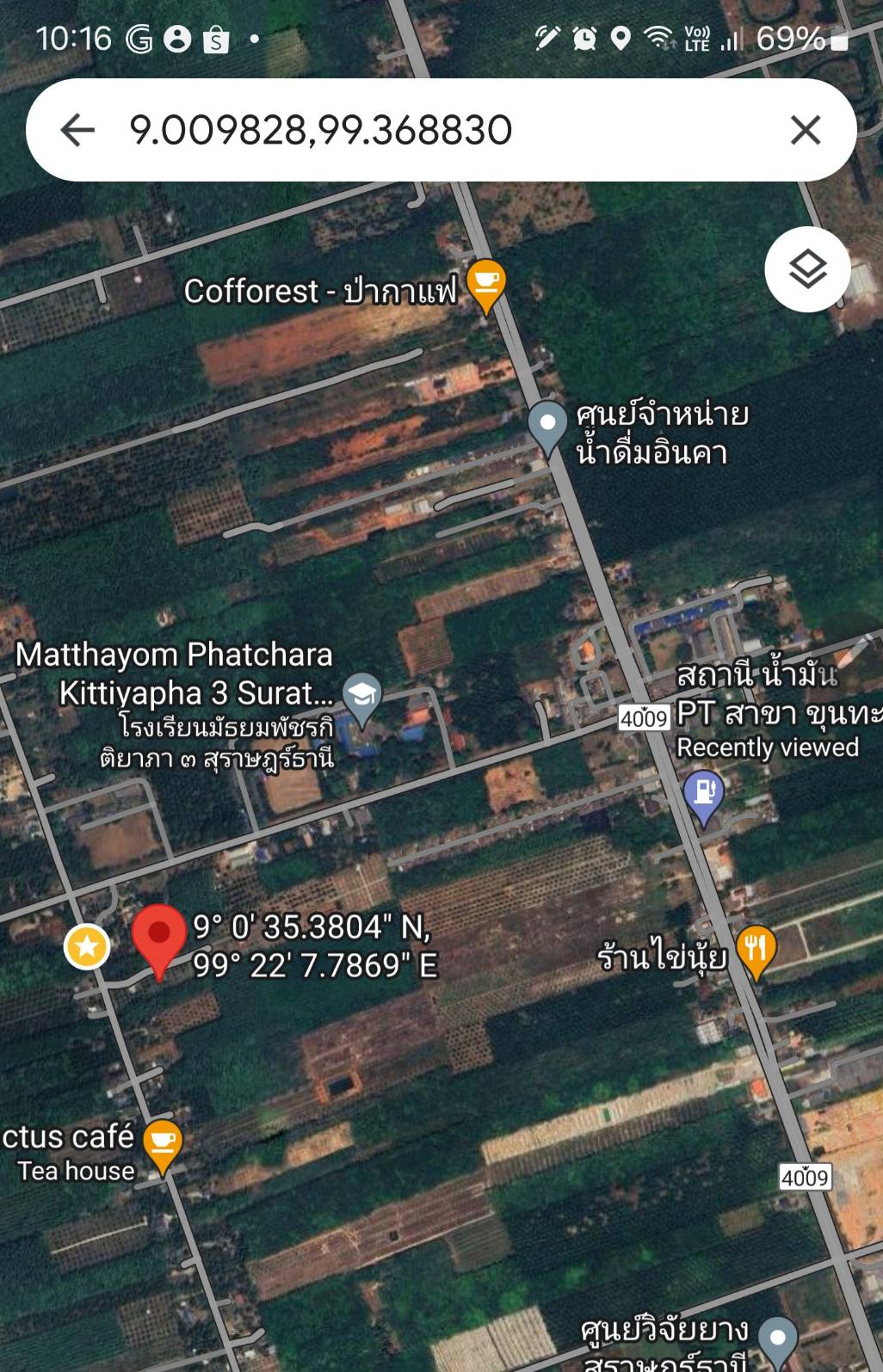Open the Cactus café Tea house pin

point(162,1143)
